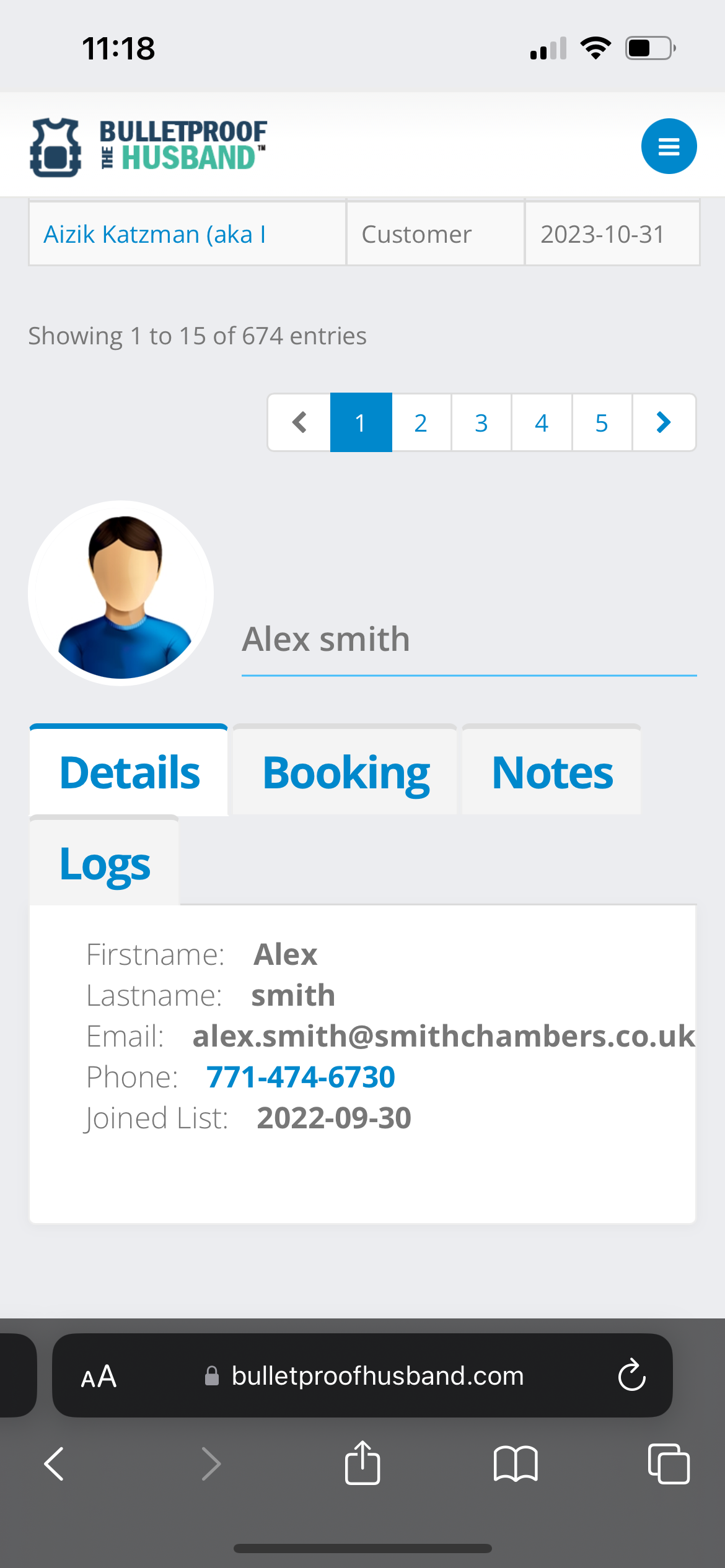Open Safari bookmarks
The height and width of the screenshot is (1568, 725).
[x=516, y=1464]
